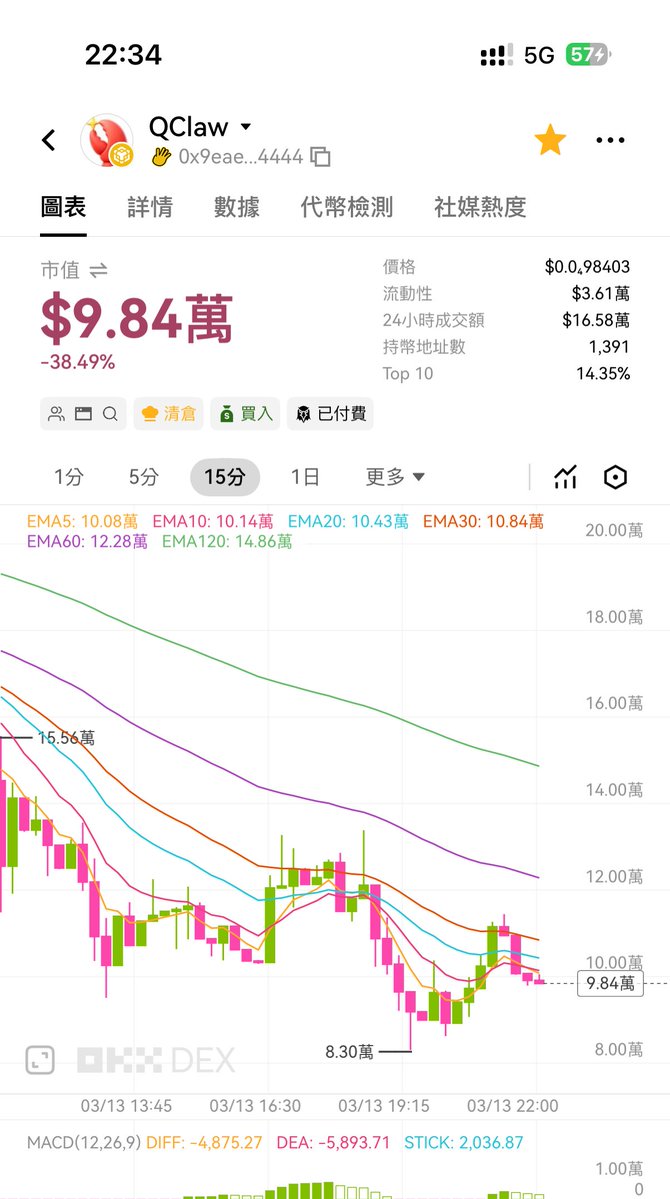Copy the 0x9eae...4444 contract address
The height and width of the screenshot is (1199, 670).
click(320, 157)
